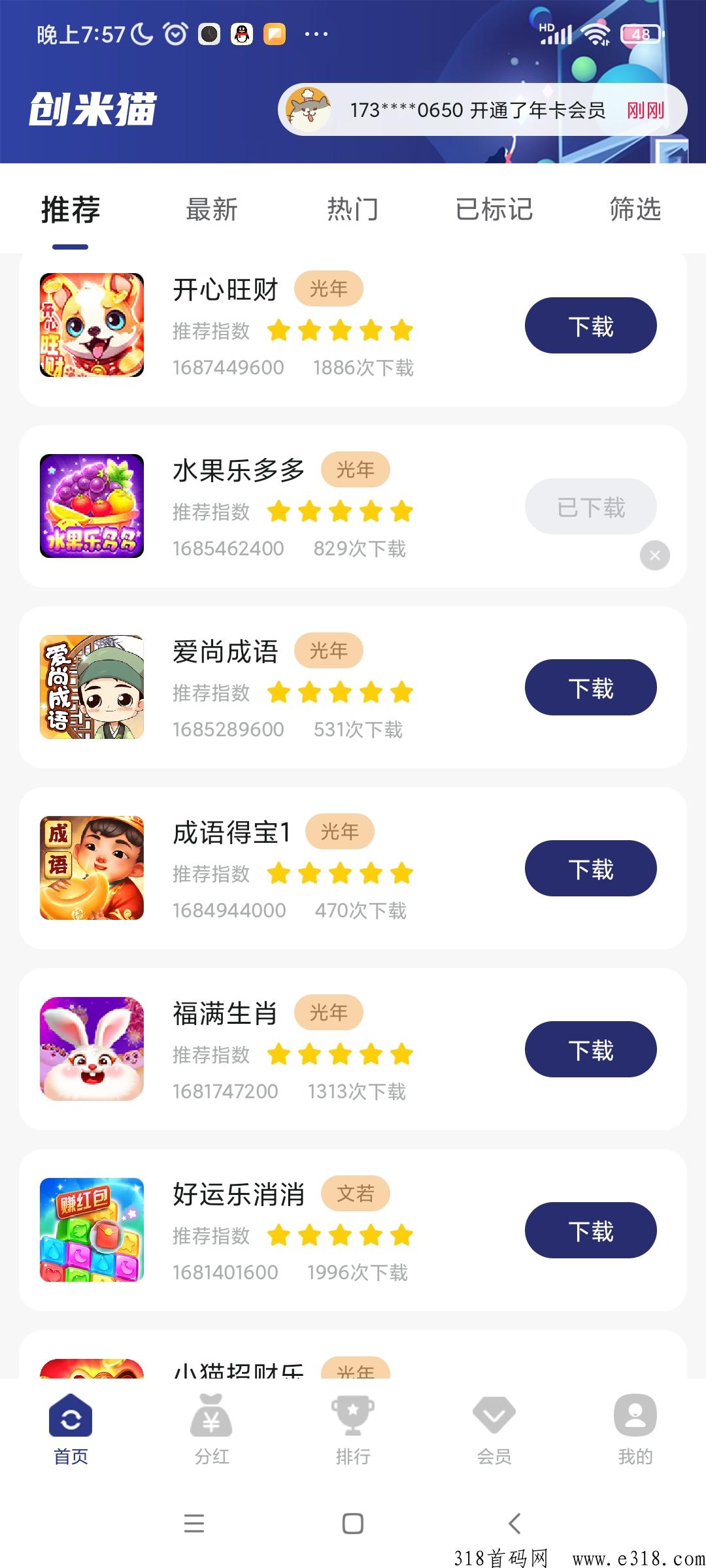Screen dimensions: 706x1568
Task: Tap the system back button
Action: (x=514, y=1524)
